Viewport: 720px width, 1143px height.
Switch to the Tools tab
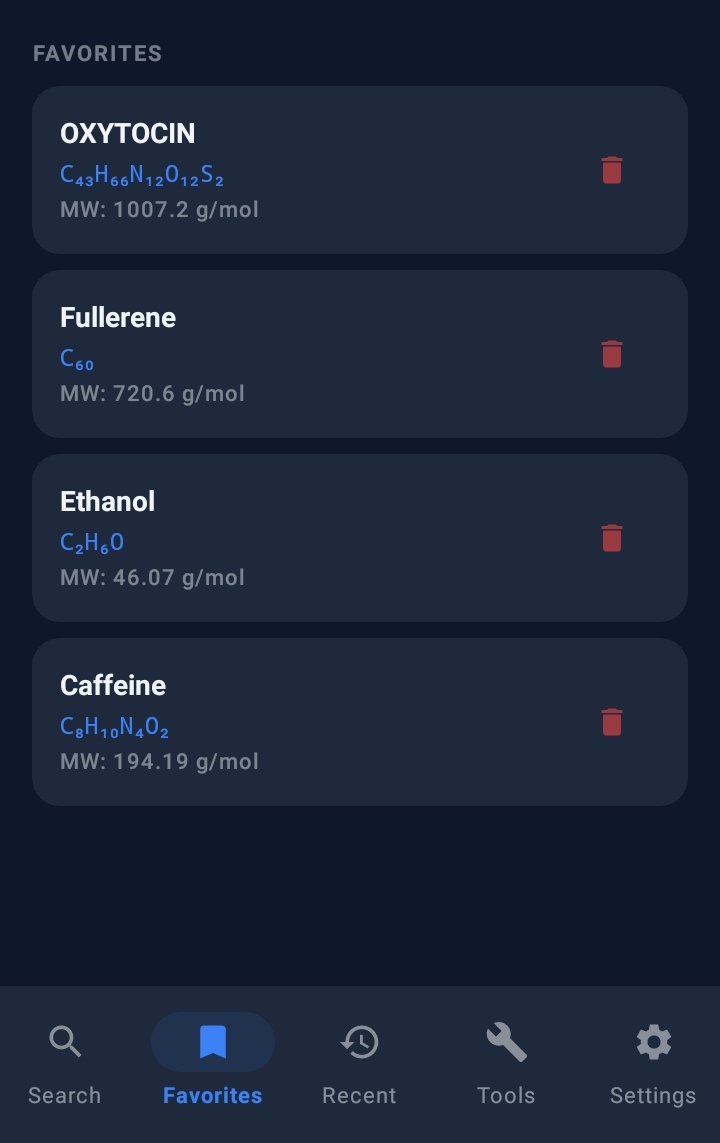506,1065
